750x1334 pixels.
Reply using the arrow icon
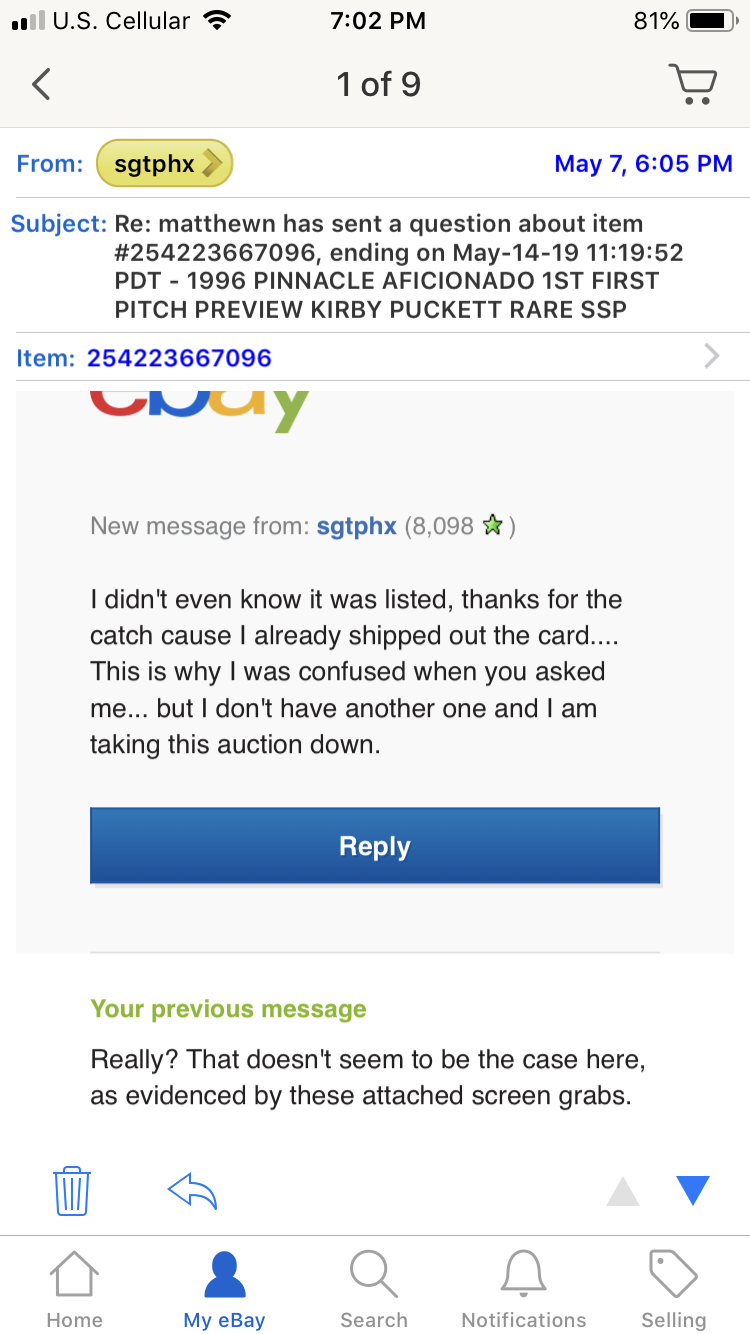click(x=193, y=1190)
